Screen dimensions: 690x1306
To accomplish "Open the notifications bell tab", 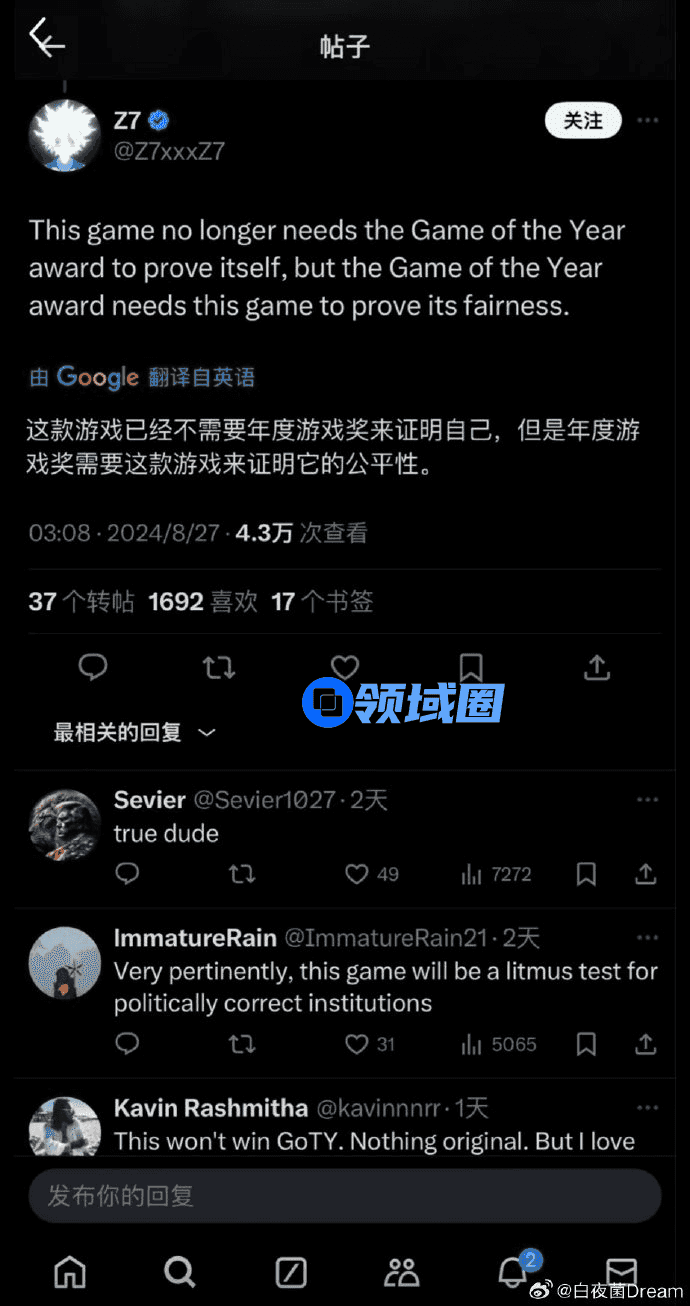I will pyautogui.click(x=514, y=1272).
